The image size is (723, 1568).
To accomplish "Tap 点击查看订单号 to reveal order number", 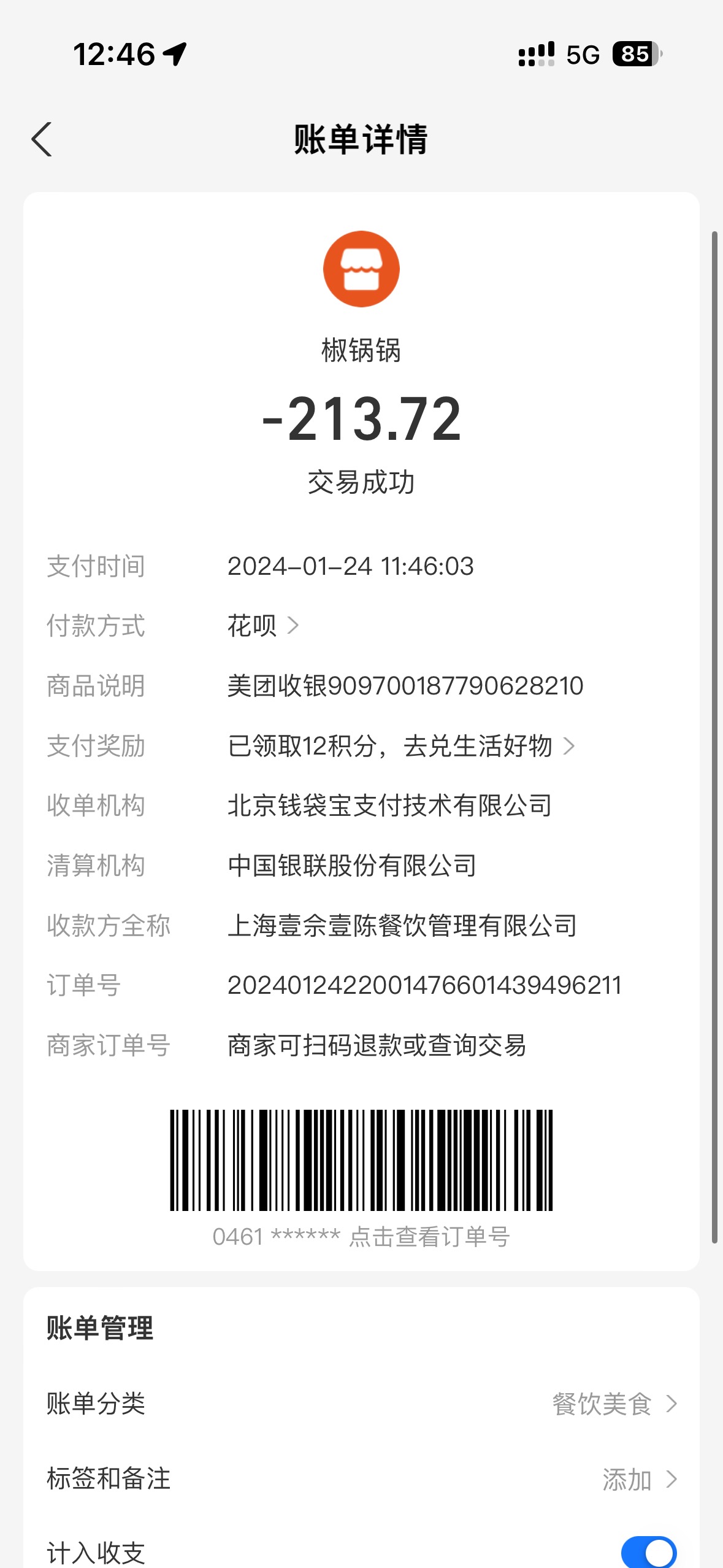I will pyautogui.click(x=429, y=1237).
